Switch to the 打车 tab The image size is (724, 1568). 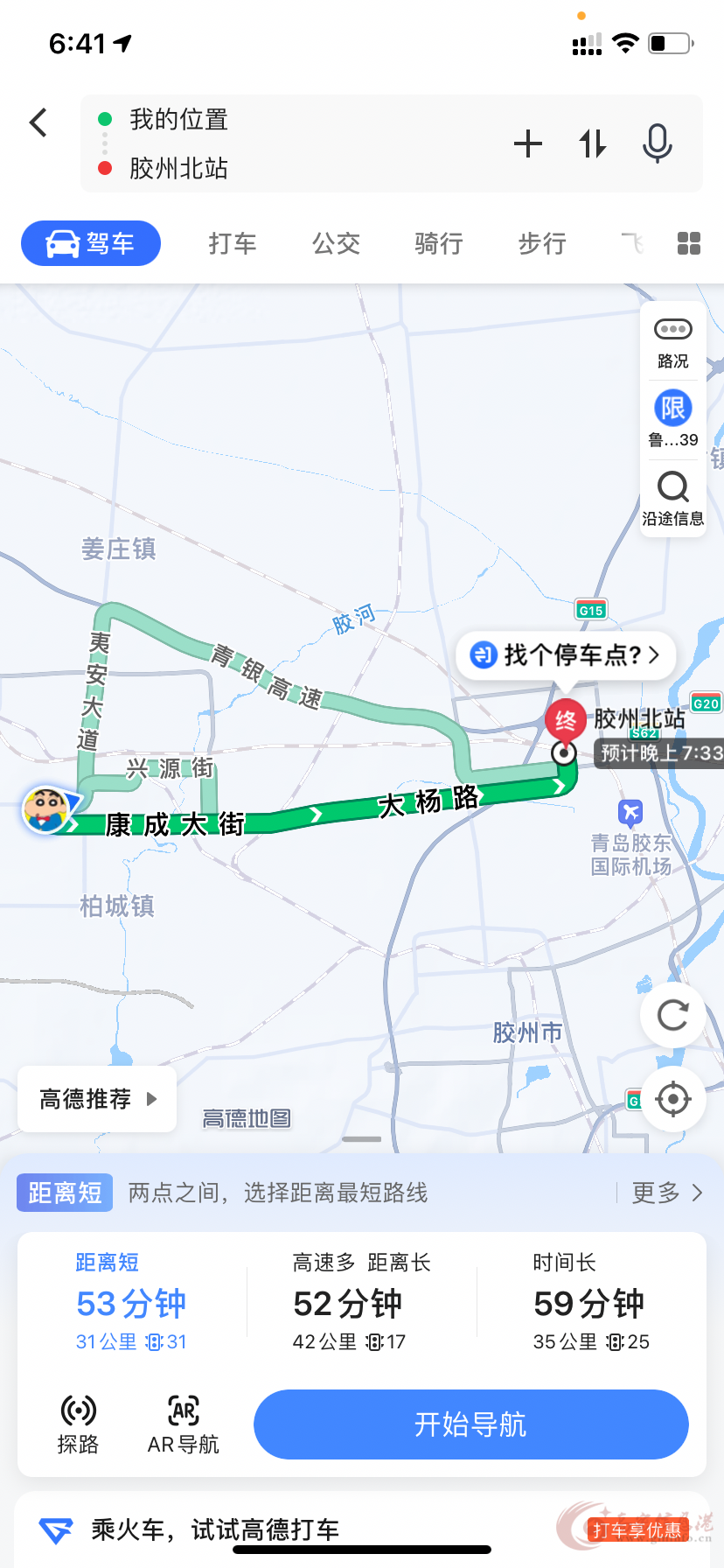coord(233,243)
